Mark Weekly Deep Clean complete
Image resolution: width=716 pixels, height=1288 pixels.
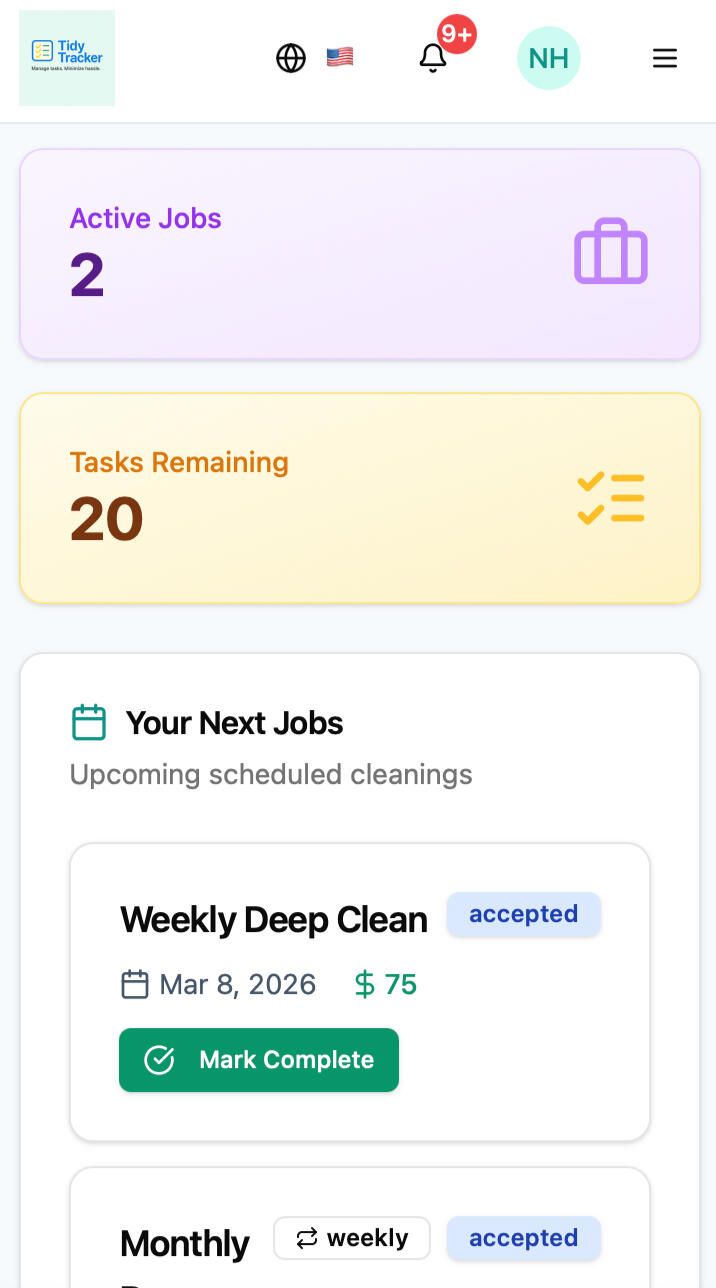click(x=259, y=1060)
